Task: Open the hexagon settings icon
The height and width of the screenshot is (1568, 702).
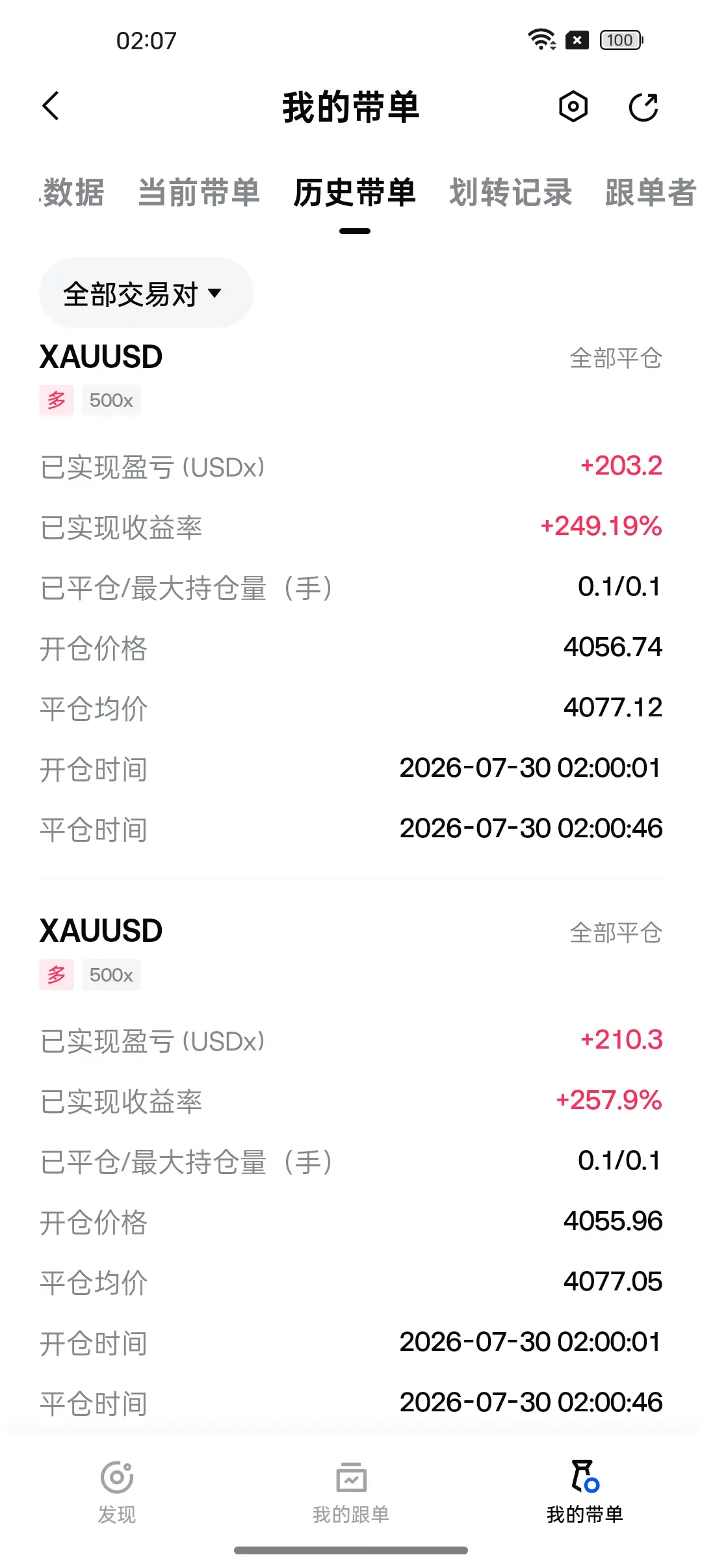Action: click(573, 107)
